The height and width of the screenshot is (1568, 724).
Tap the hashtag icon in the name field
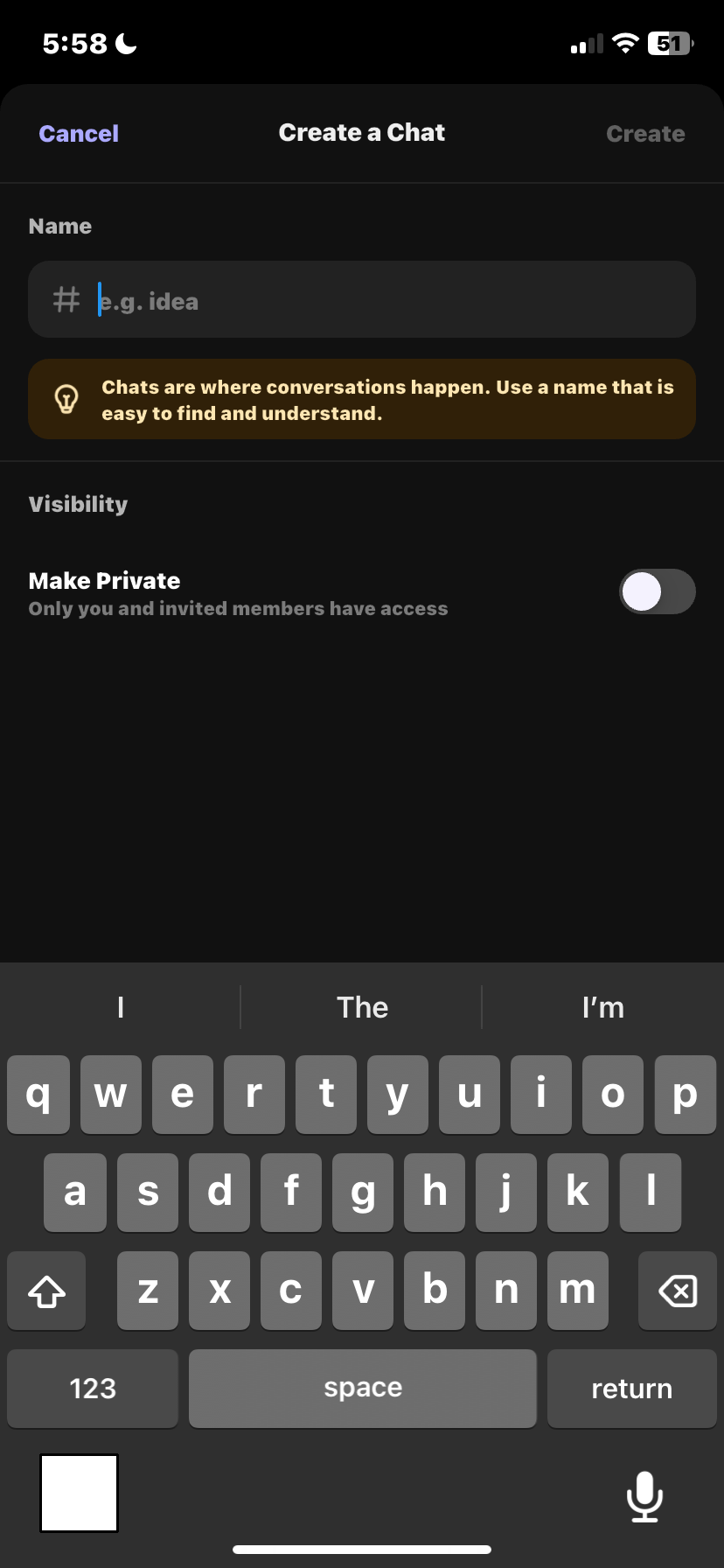[x=65, y=299]
